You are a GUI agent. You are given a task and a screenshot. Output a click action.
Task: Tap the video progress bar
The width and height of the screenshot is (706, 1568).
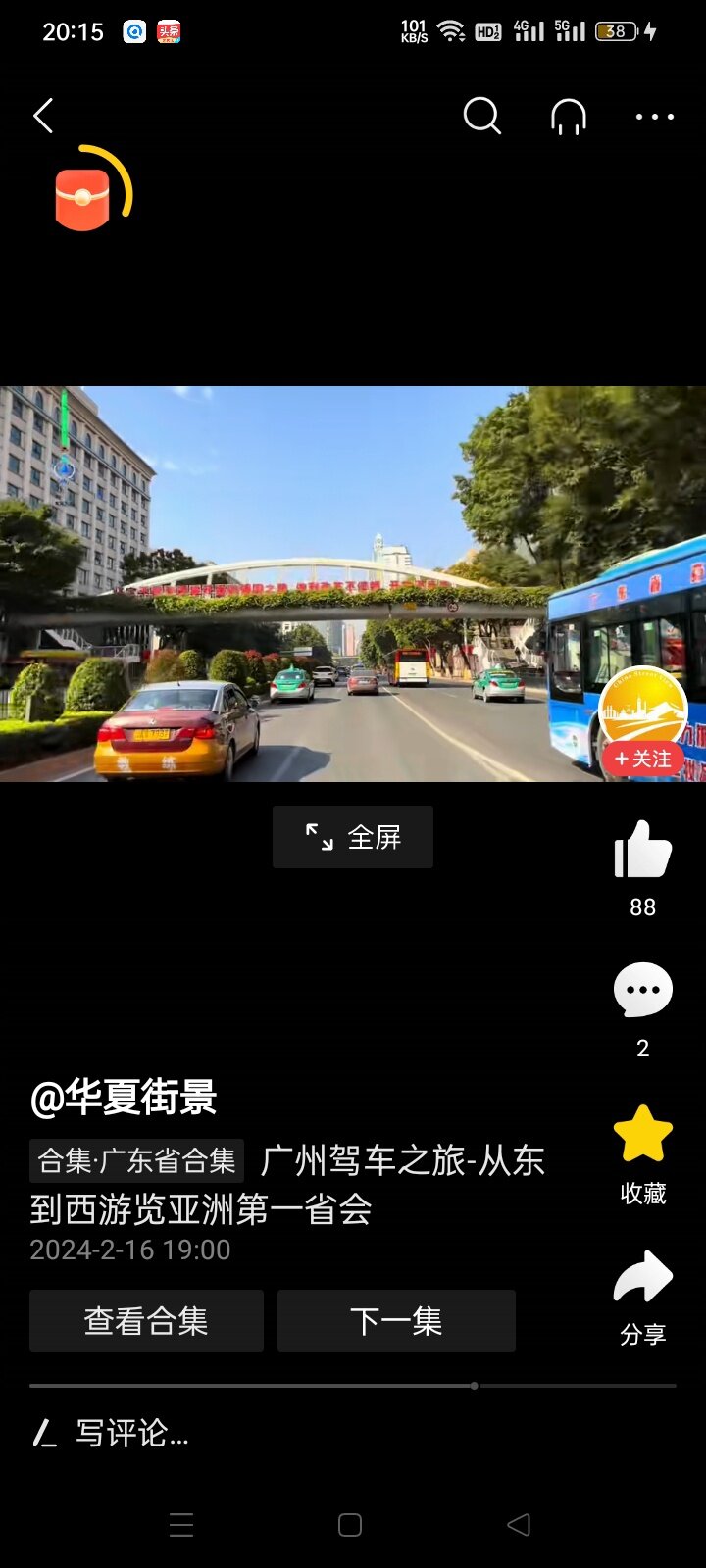(353, 1386)
